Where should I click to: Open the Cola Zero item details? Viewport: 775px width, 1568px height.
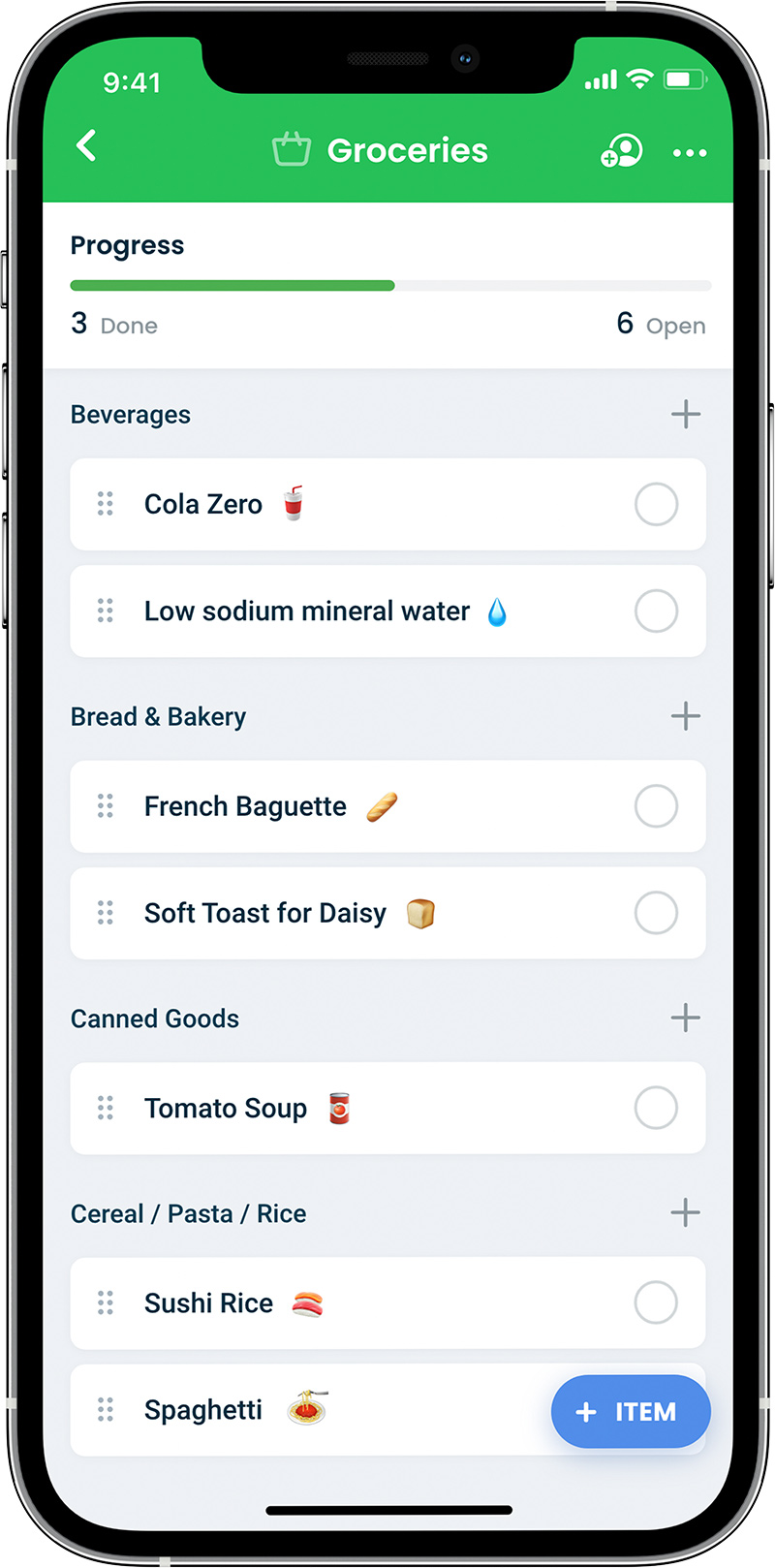(x=203, y=505)
